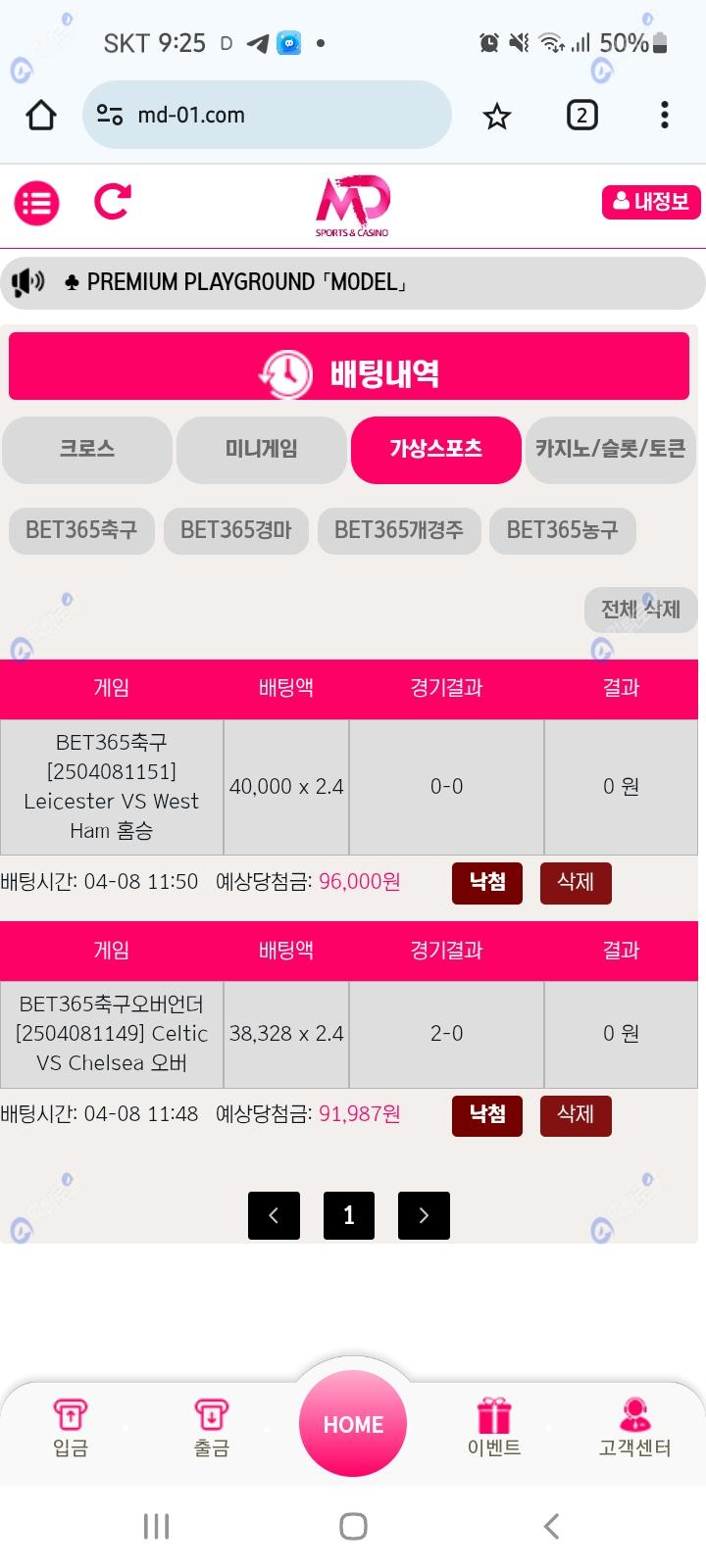The image size is (706, 1568).
Task: Filter by BET365경마
Action: click(x=236, y=530)
